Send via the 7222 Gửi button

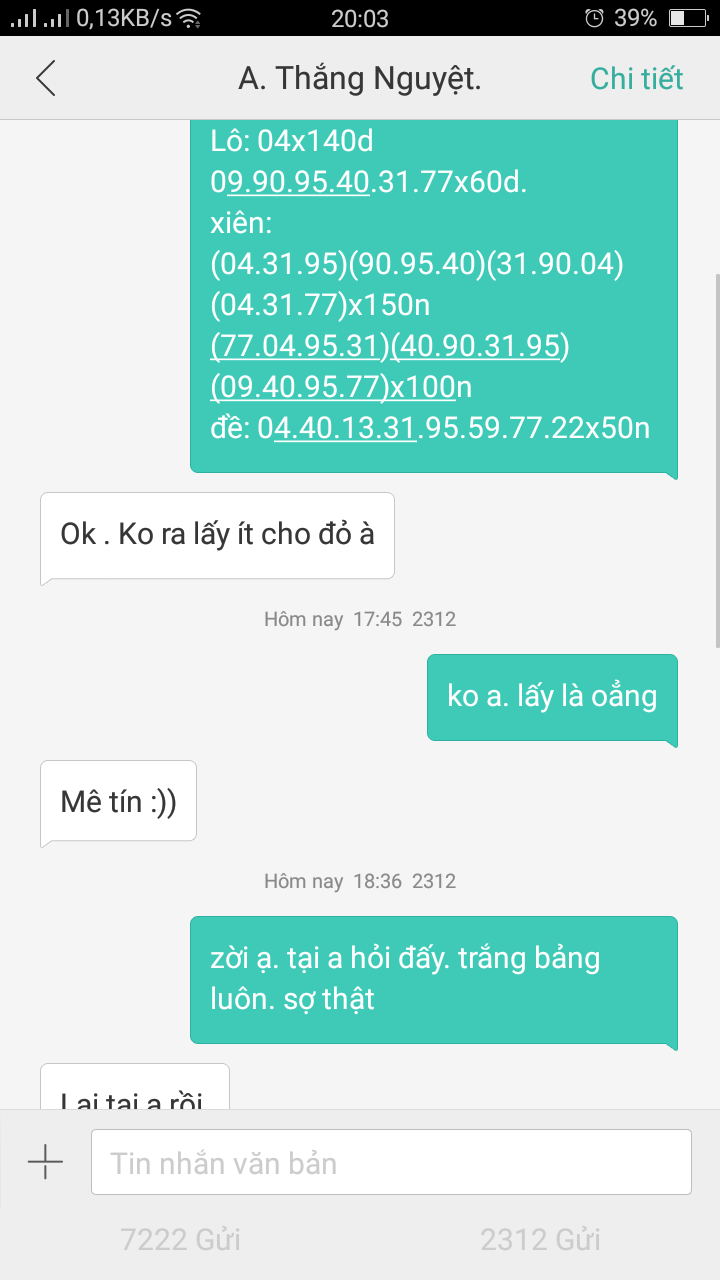click(180, 1240)
